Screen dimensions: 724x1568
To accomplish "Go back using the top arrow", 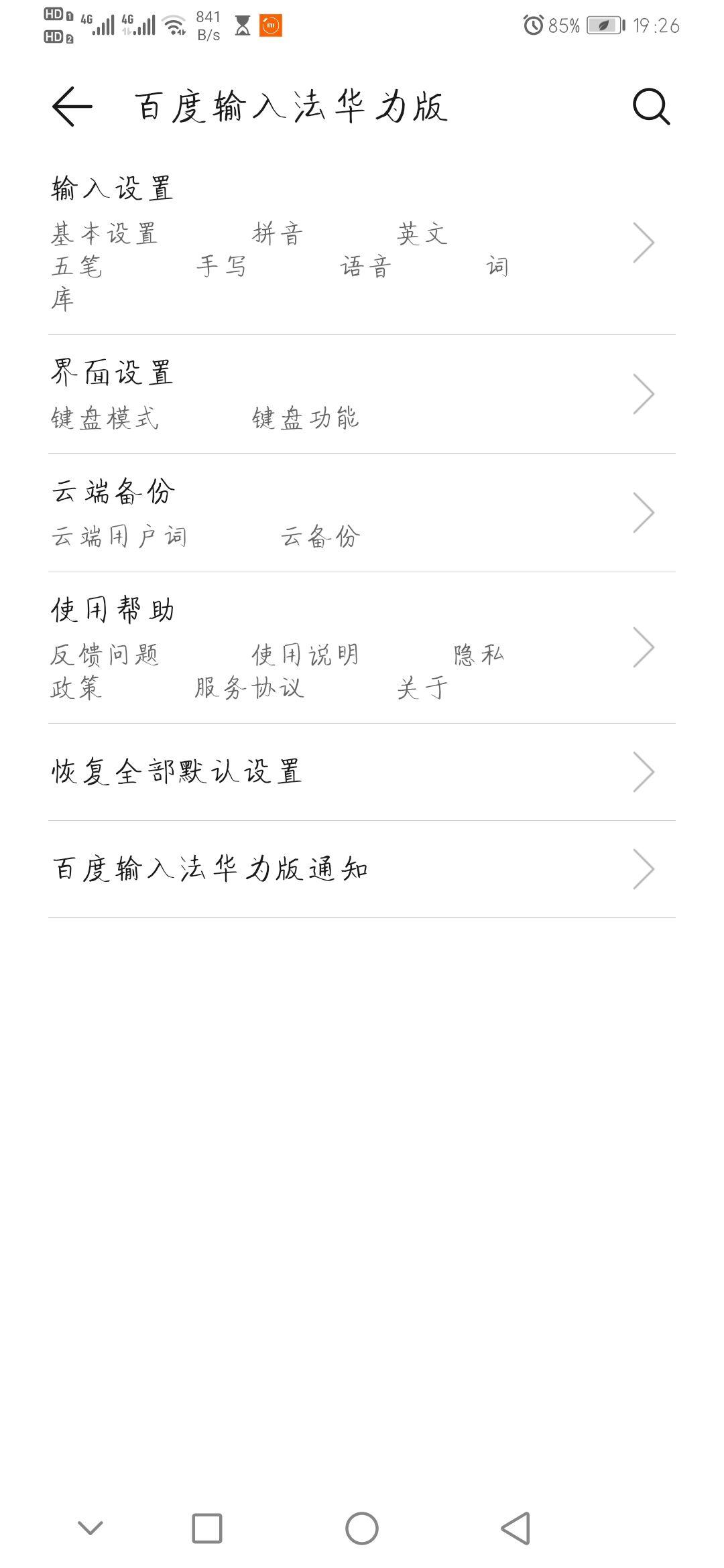I will (x=72, y=107).
